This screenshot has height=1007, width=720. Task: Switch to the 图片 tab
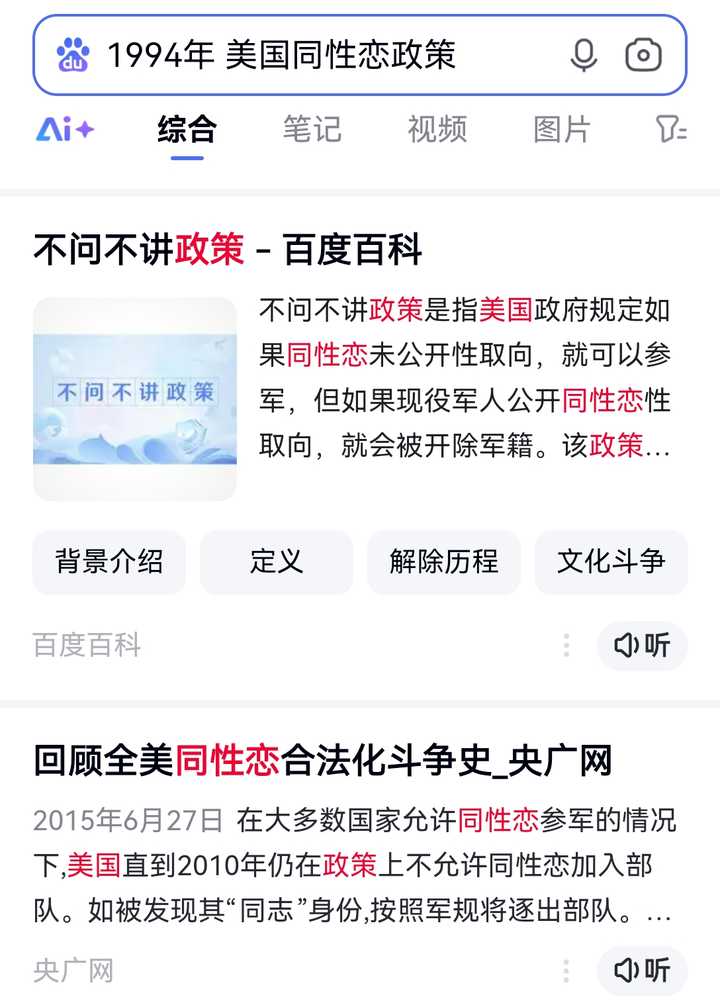pos(561,129)
